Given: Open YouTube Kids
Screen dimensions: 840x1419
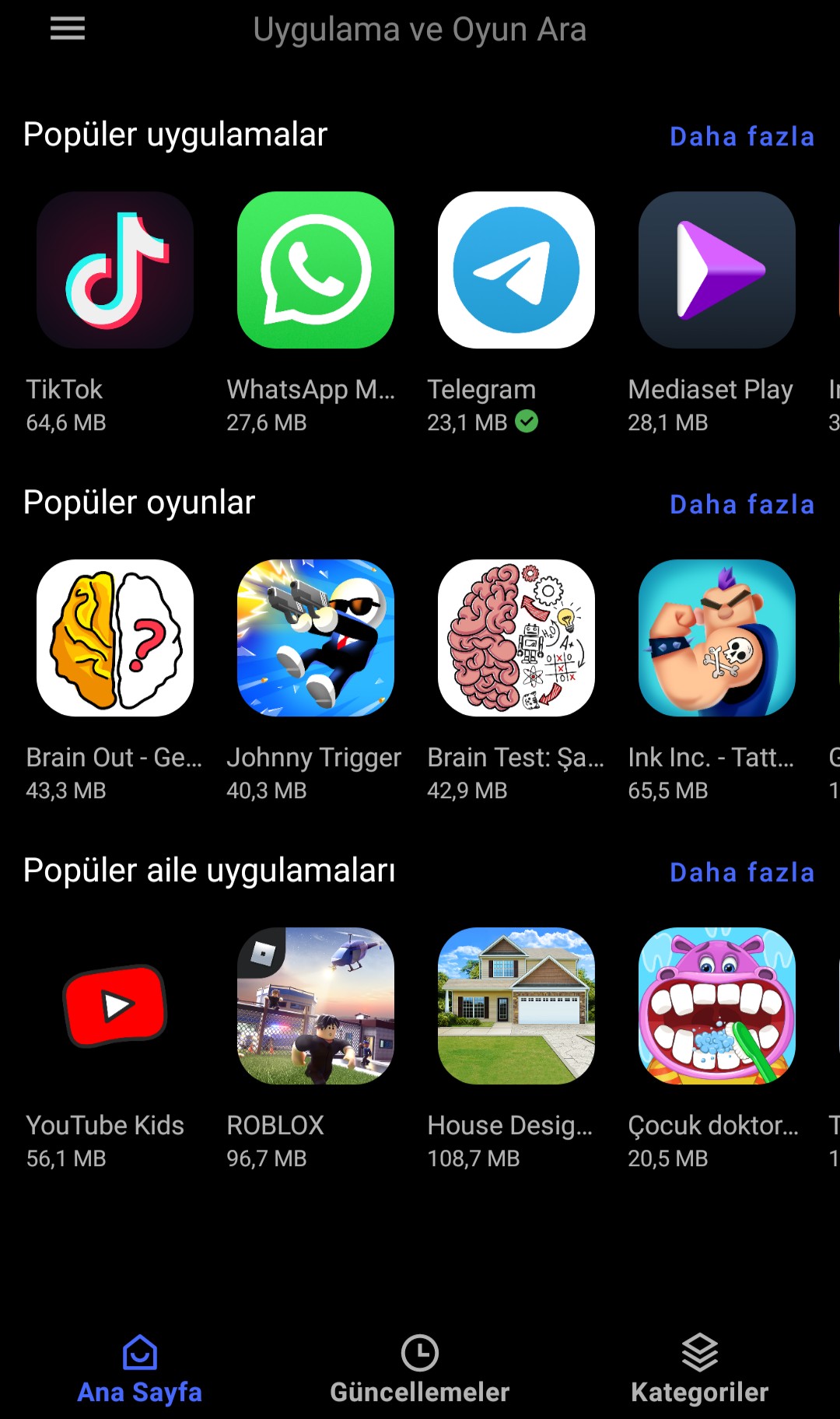Looking at the screenshot, I should tap(115, 1006).
